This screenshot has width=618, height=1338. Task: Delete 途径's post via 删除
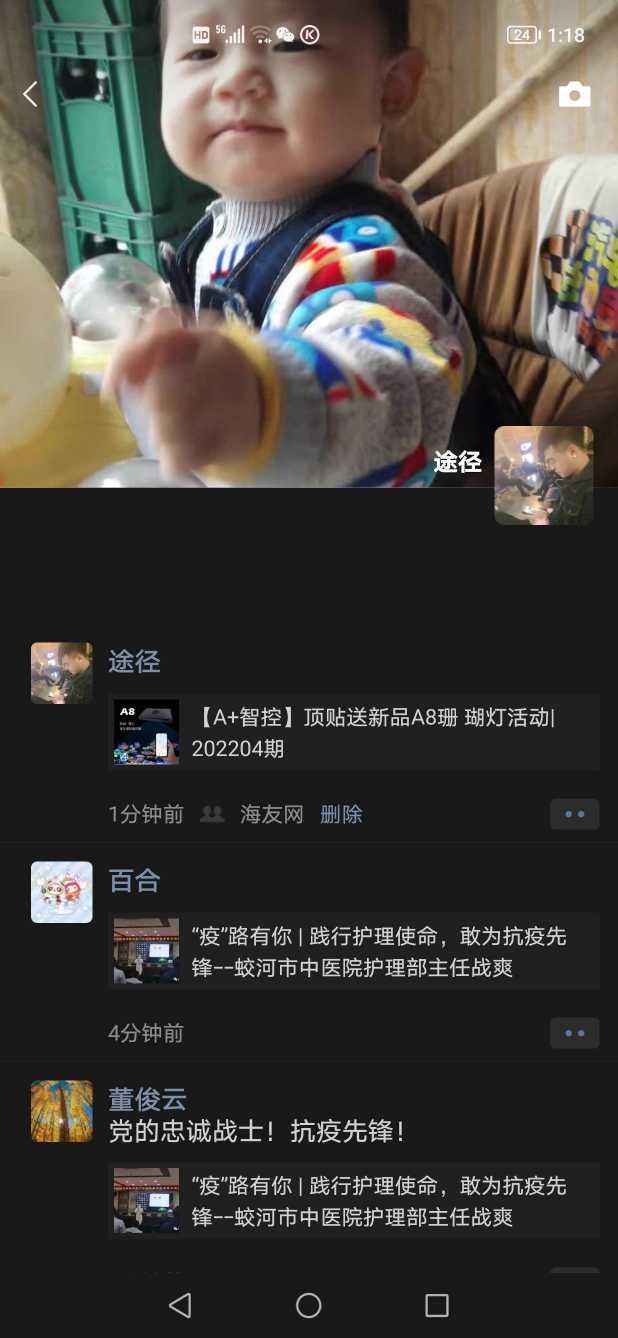341,815
